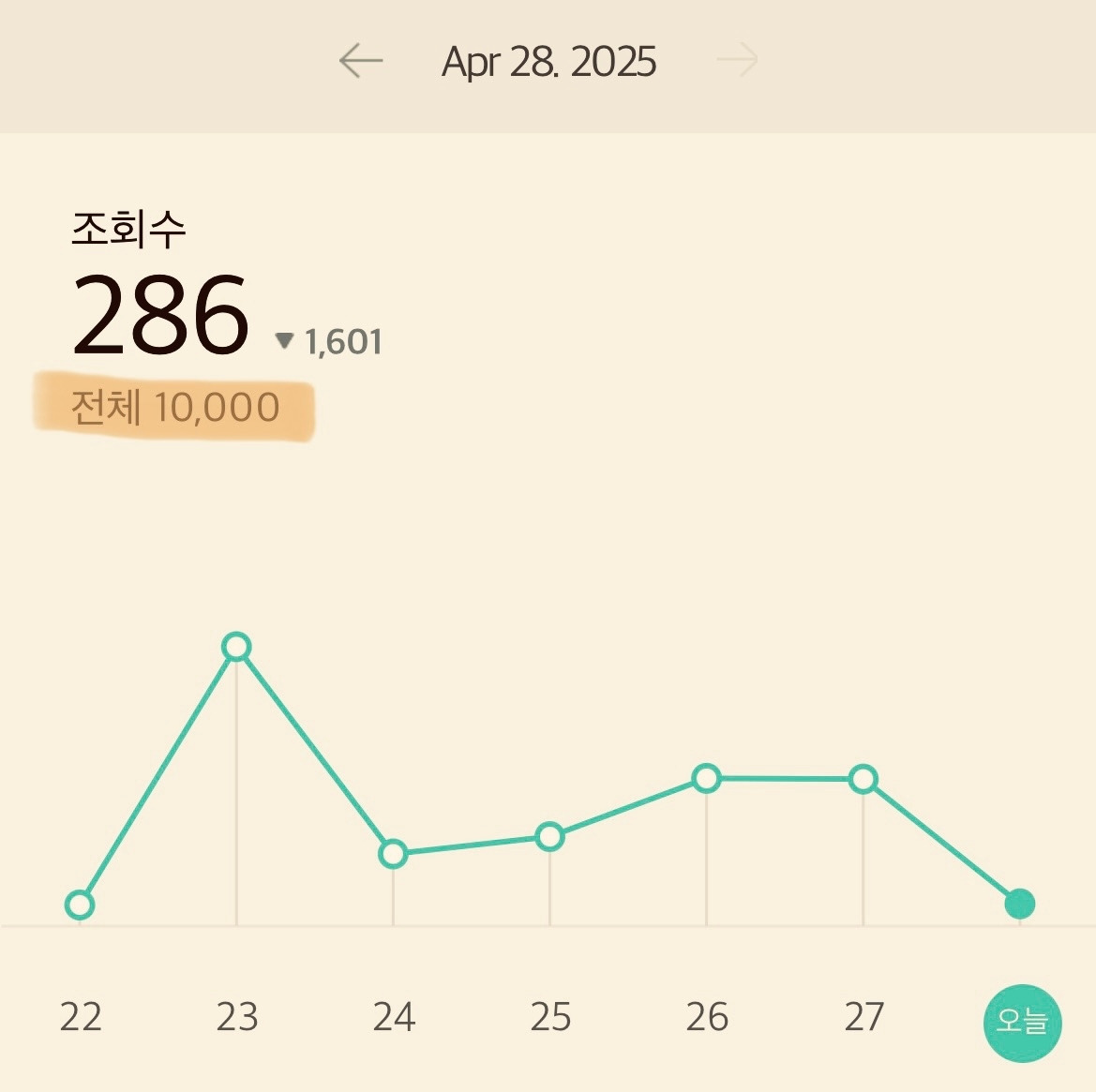
Task: Tap the green 오늘 today button
Action: [1022, 1023]
